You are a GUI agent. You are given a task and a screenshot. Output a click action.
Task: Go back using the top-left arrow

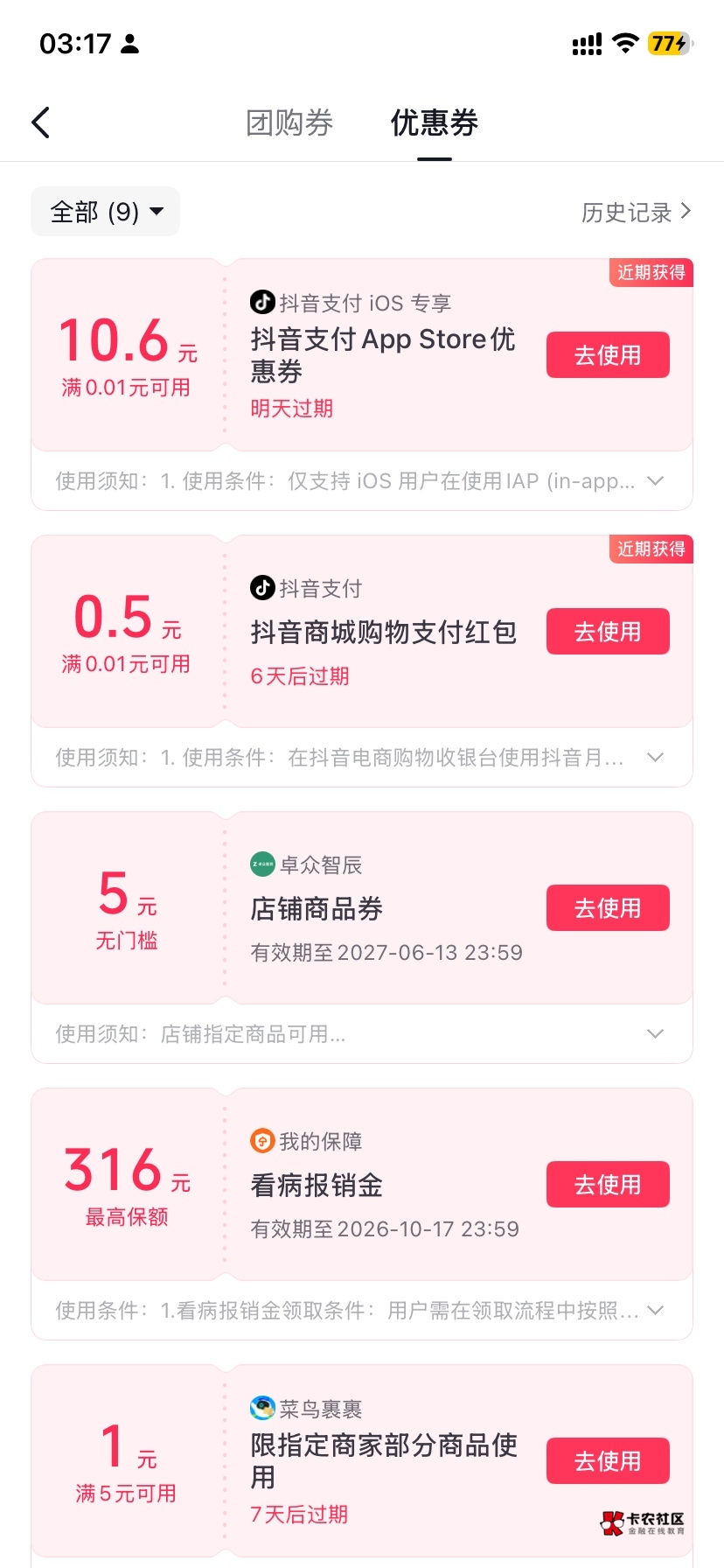(x=41, y=122)
